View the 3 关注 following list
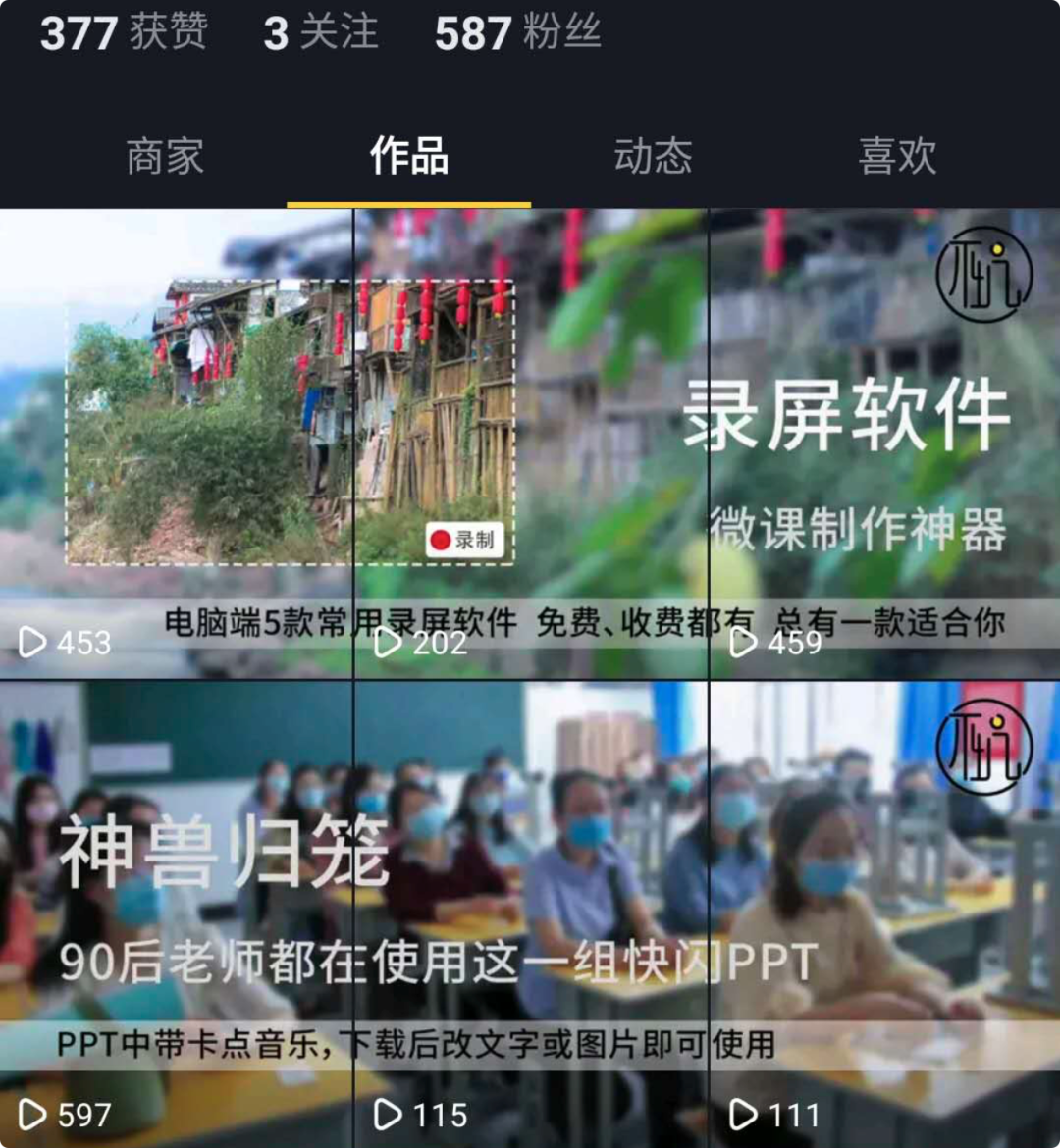1060x1148 pixels. pyautogui.click(x=320, y=33)
